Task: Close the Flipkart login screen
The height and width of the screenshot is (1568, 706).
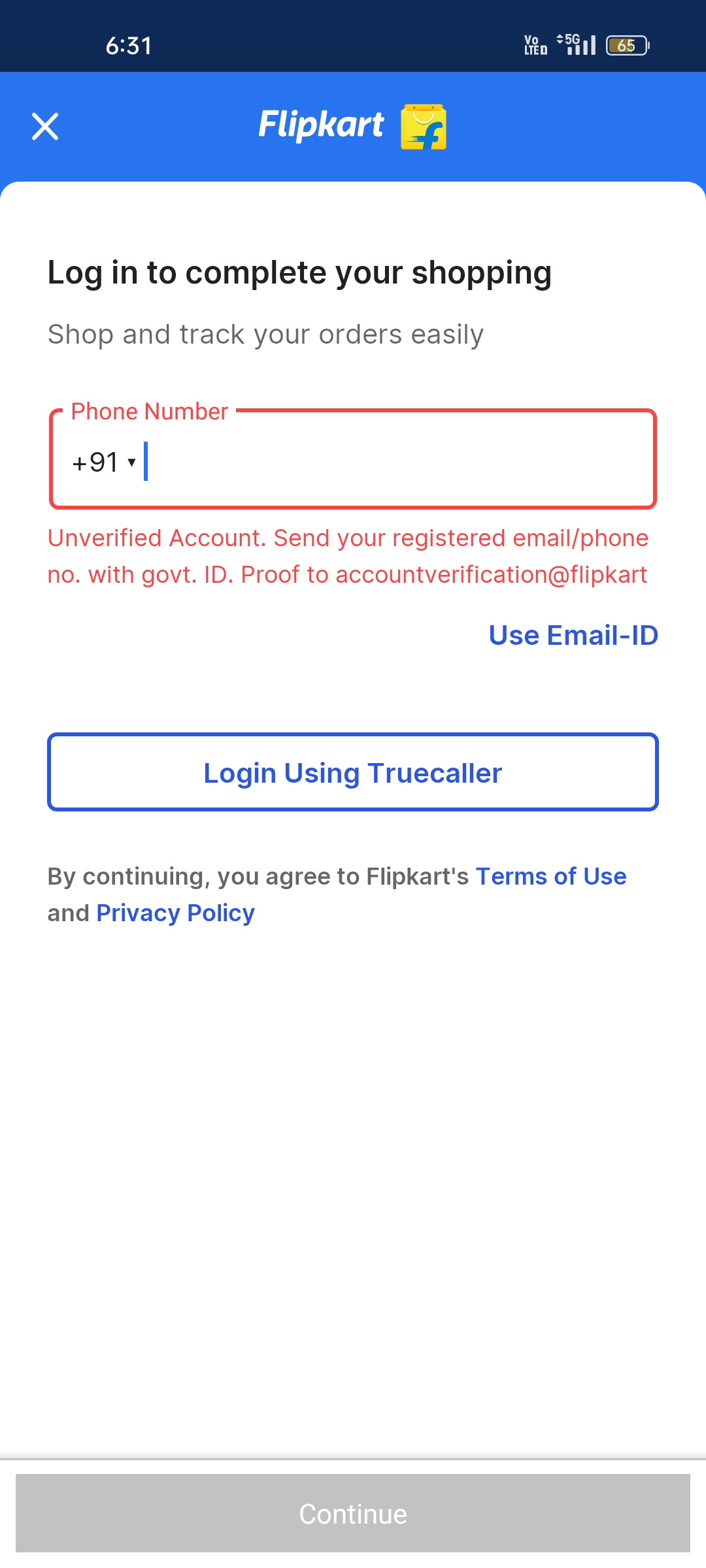Action: (45, 127)
